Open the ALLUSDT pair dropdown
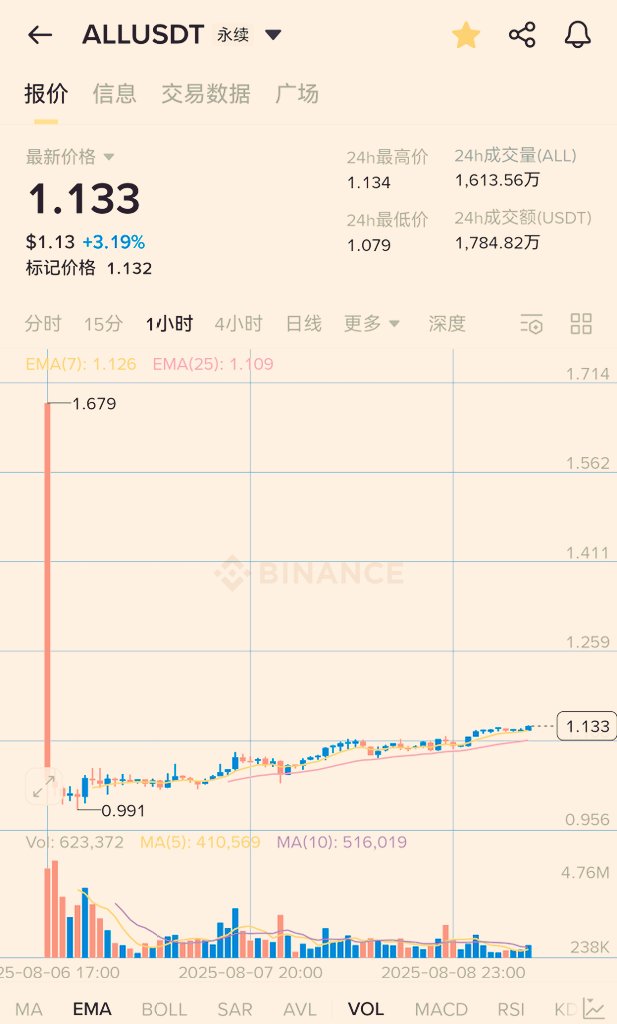 pyautogui.click(x=273, y=35)
